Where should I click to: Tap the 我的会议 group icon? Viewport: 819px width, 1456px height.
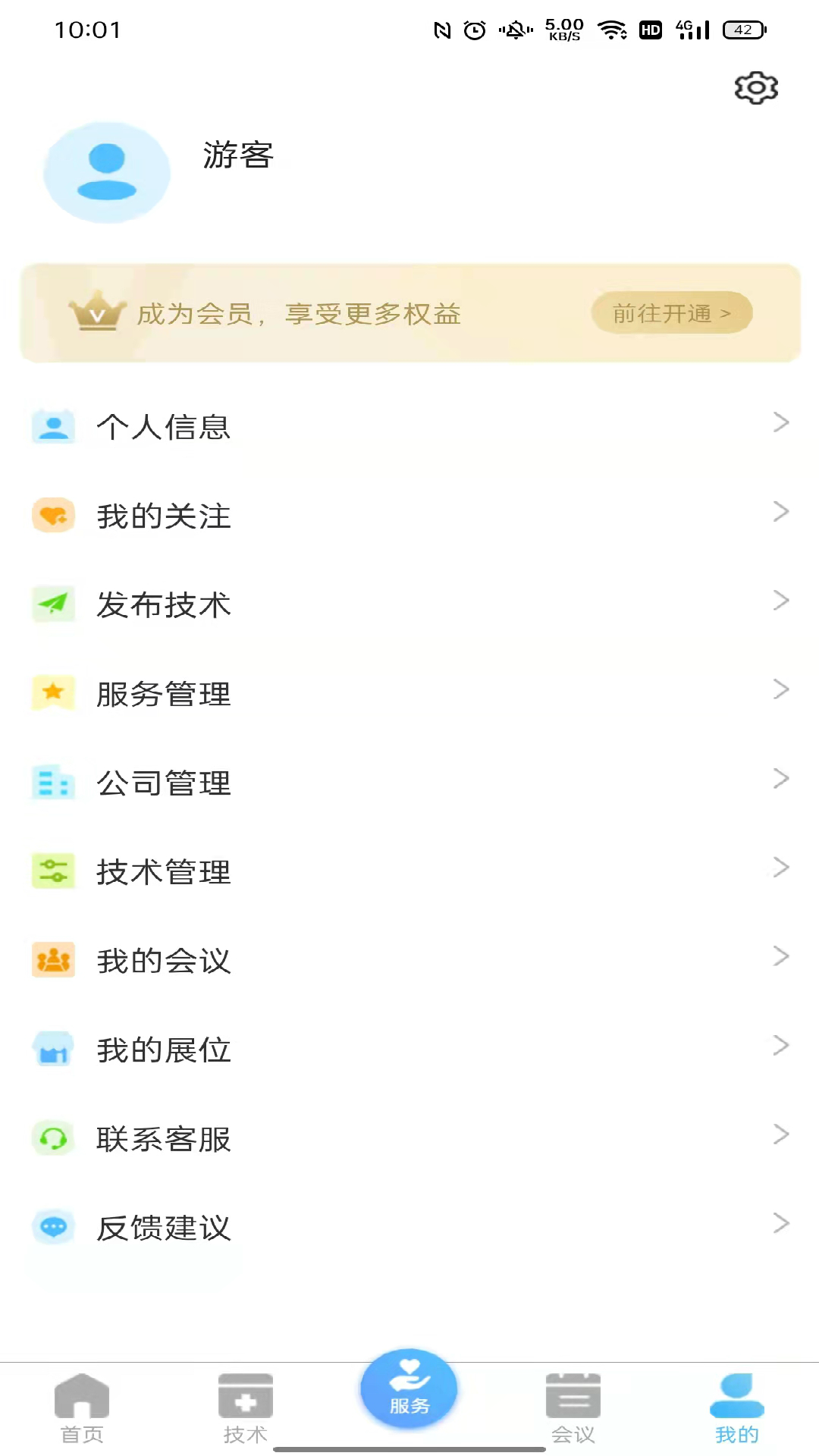[53, 961]
